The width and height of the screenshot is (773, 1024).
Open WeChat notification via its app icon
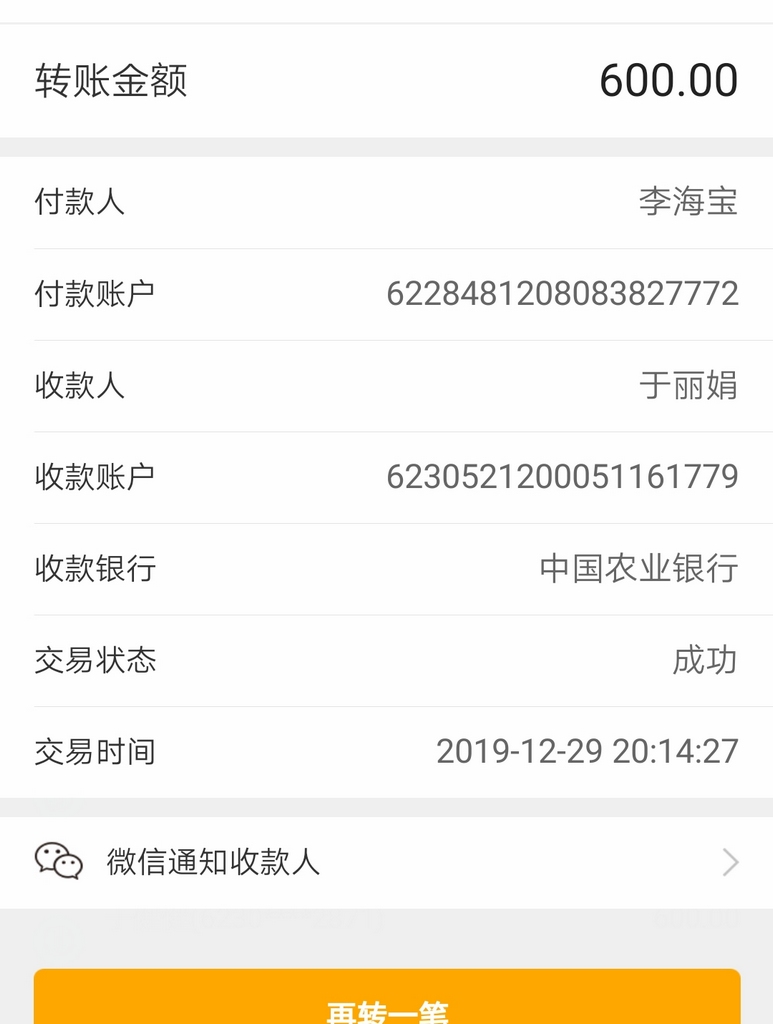point(58,860)
